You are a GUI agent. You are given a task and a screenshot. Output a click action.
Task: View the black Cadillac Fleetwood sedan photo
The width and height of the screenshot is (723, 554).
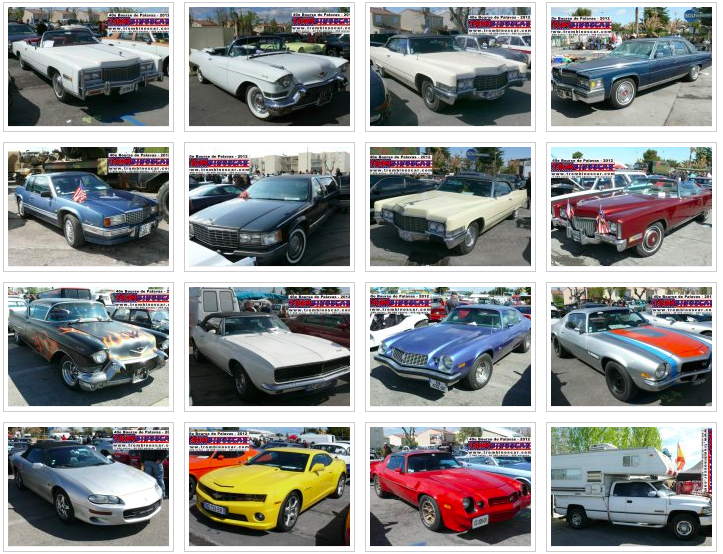point(269,207)
